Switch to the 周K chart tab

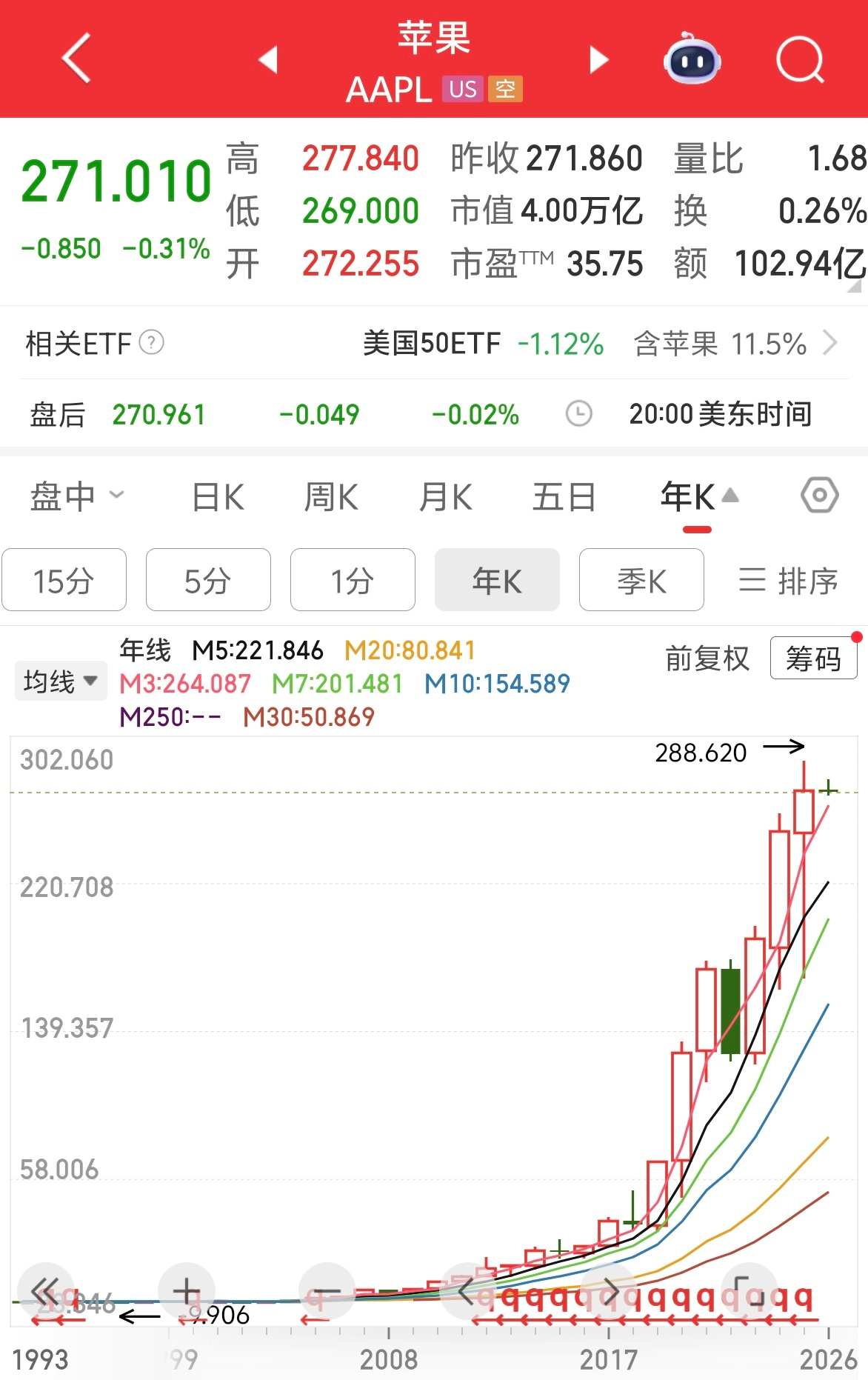331,497
